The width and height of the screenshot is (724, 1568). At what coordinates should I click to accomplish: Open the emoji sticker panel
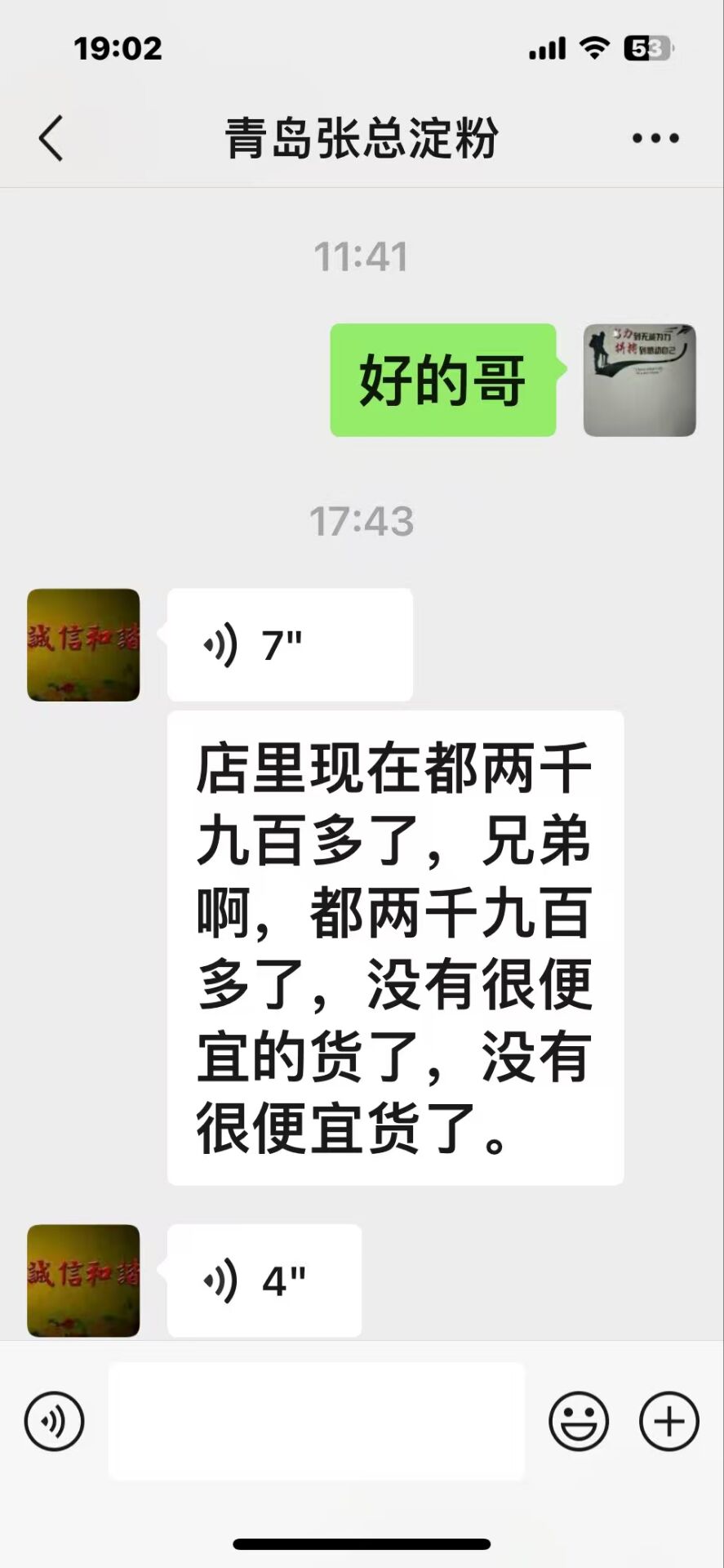[578, 1421]
